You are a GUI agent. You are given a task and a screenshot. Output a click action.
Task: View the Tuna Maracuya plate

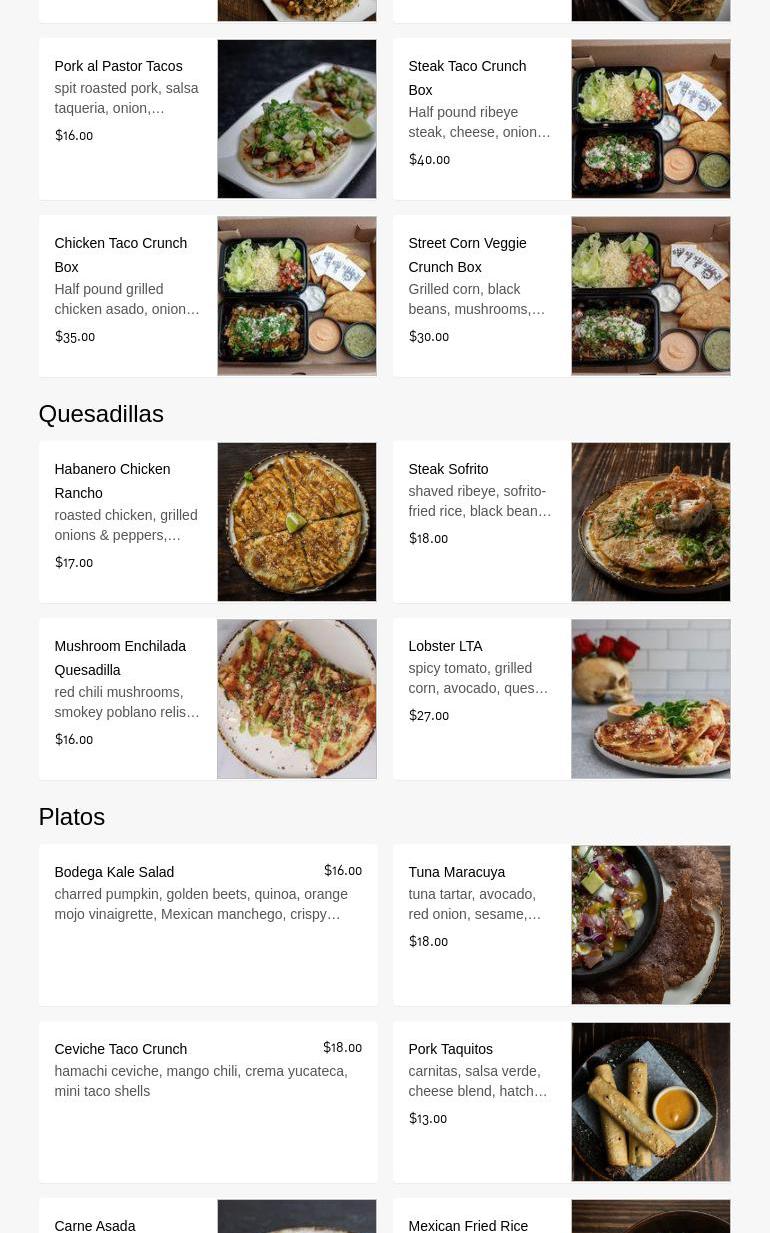click(561, 925)
